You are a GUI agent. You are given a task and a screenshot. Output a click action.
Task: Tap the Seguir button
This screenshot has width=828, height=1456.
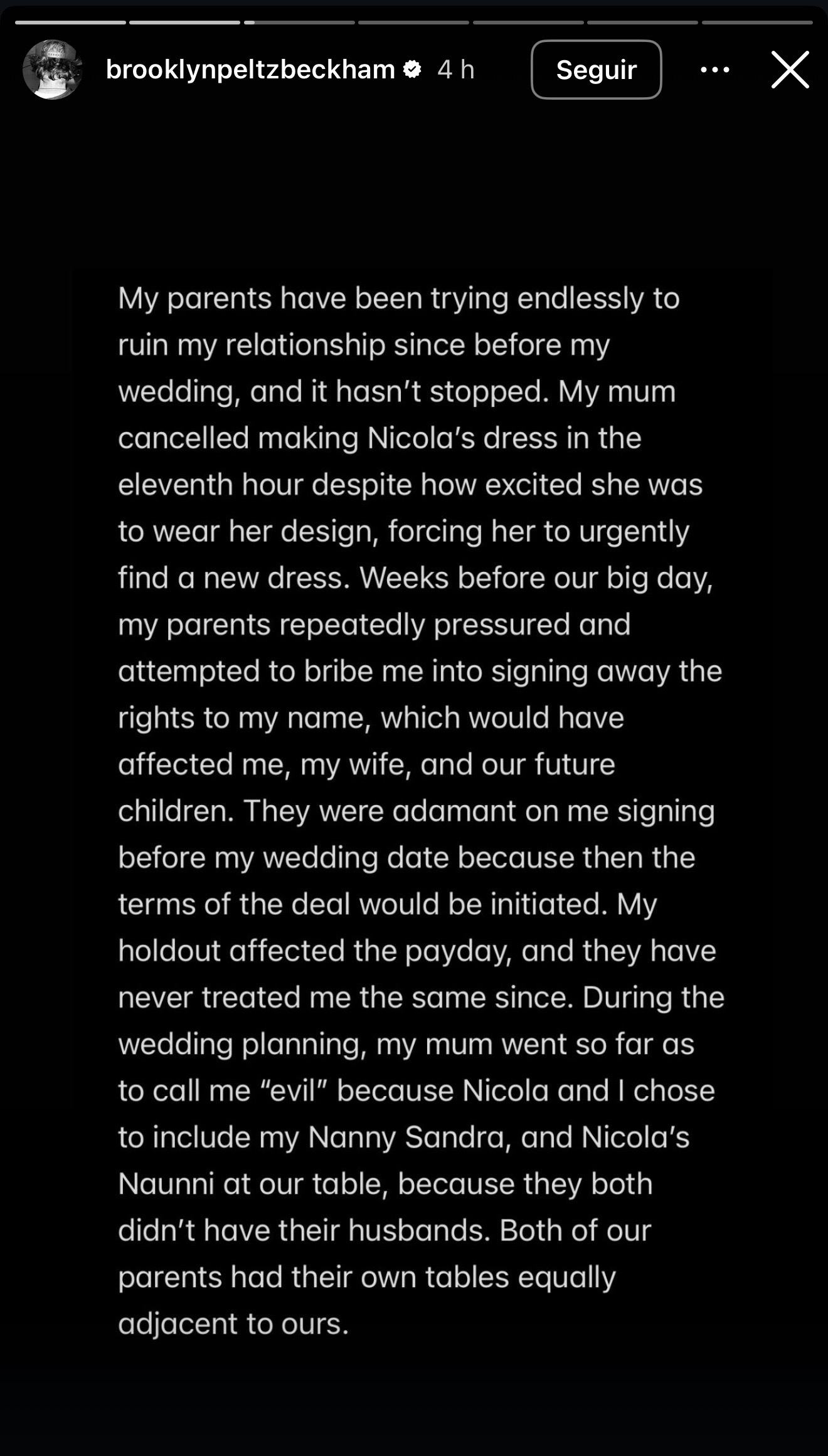596,70
